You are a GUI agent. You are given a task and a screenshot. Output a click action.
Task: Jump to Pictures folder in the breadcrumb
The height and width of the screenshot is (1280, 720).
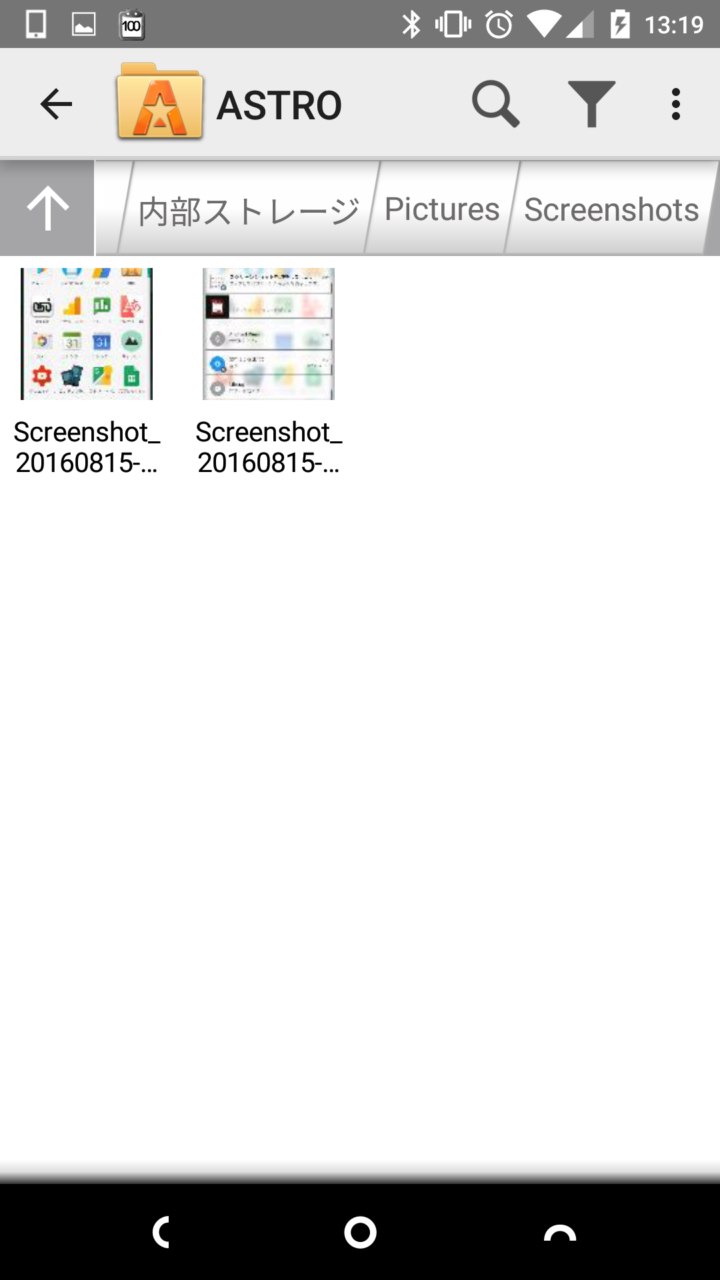[x=441, y=209]
